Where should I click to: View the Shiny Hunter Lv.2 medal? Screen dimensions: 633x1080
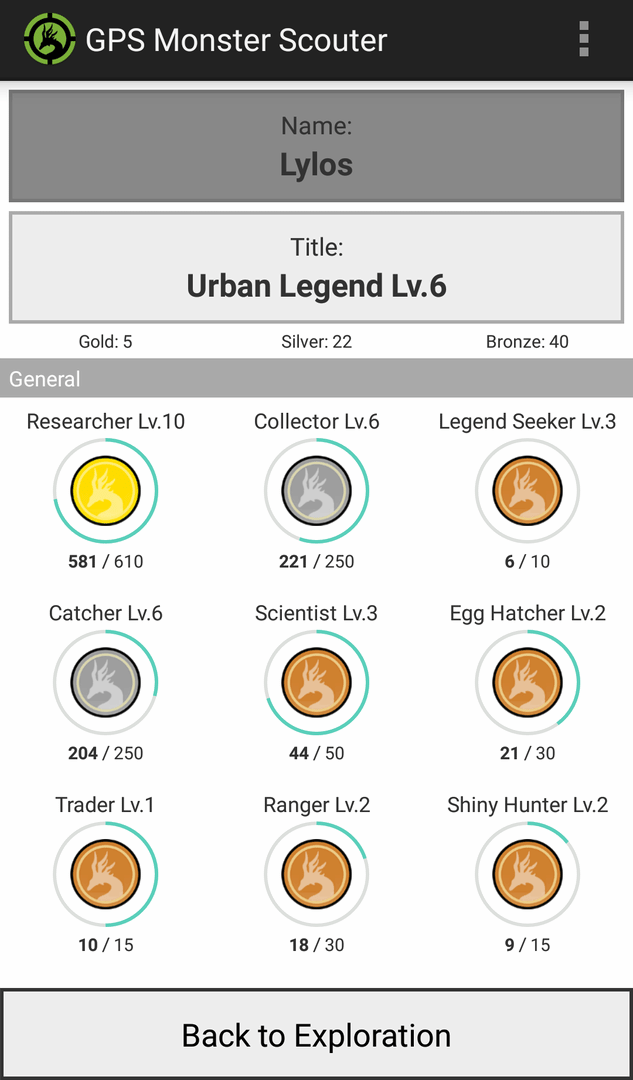tap(527, 875)
